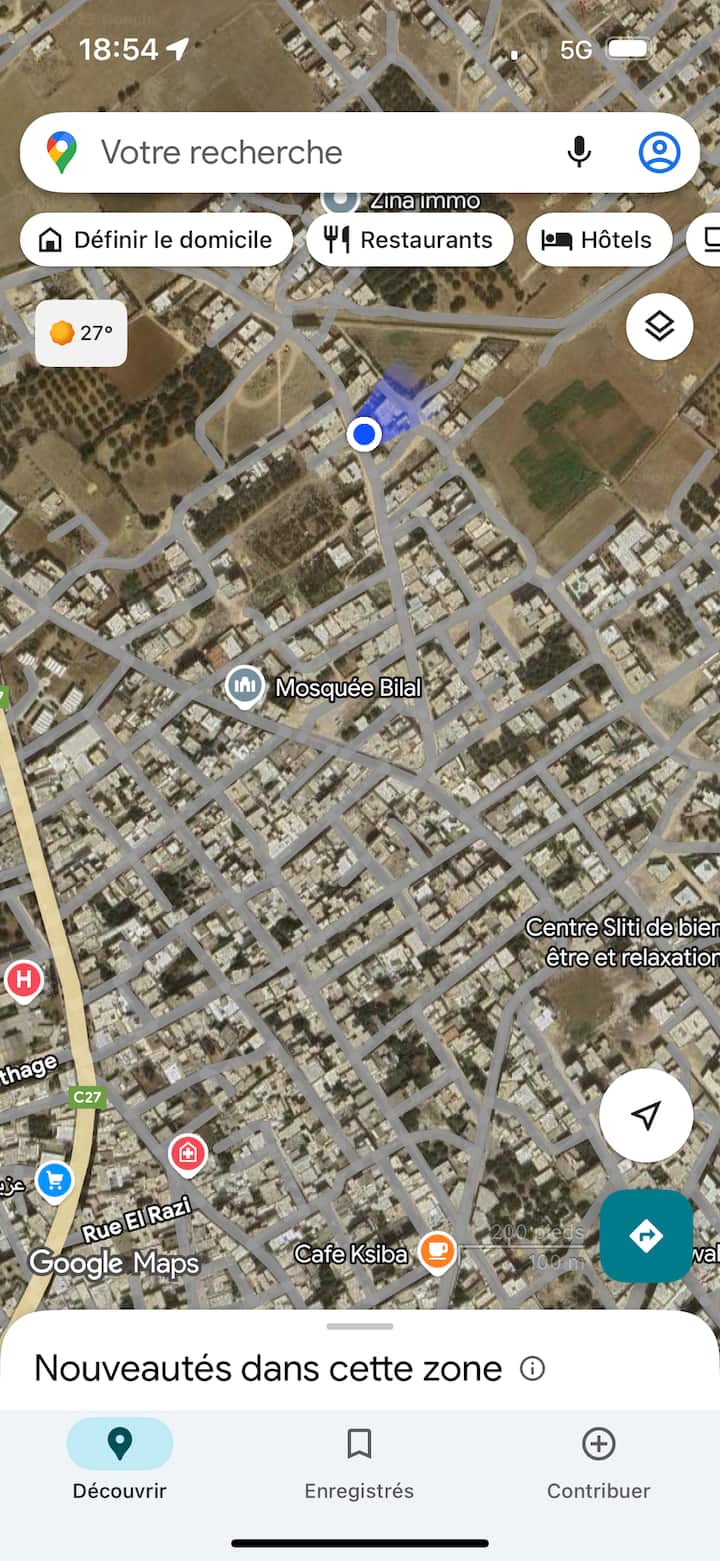Switch to the Découvrir tab
This screenshot has height=1561, width=720.
[120, 1461]
